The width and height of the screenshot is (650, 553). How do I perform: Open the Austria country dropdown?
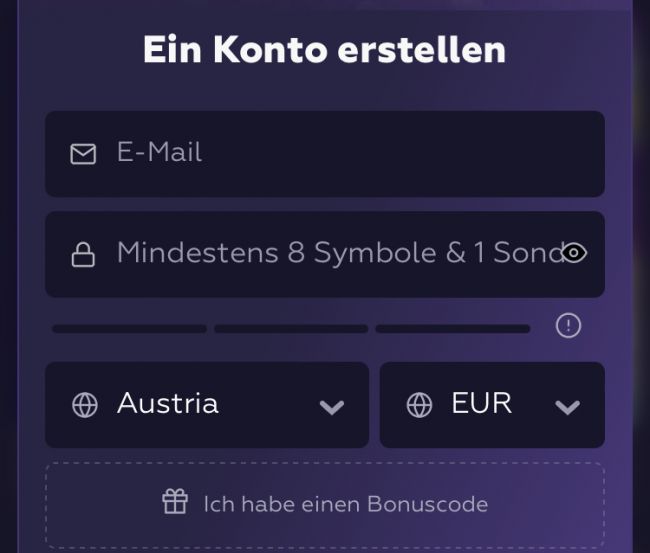click(x=207, y=405)
